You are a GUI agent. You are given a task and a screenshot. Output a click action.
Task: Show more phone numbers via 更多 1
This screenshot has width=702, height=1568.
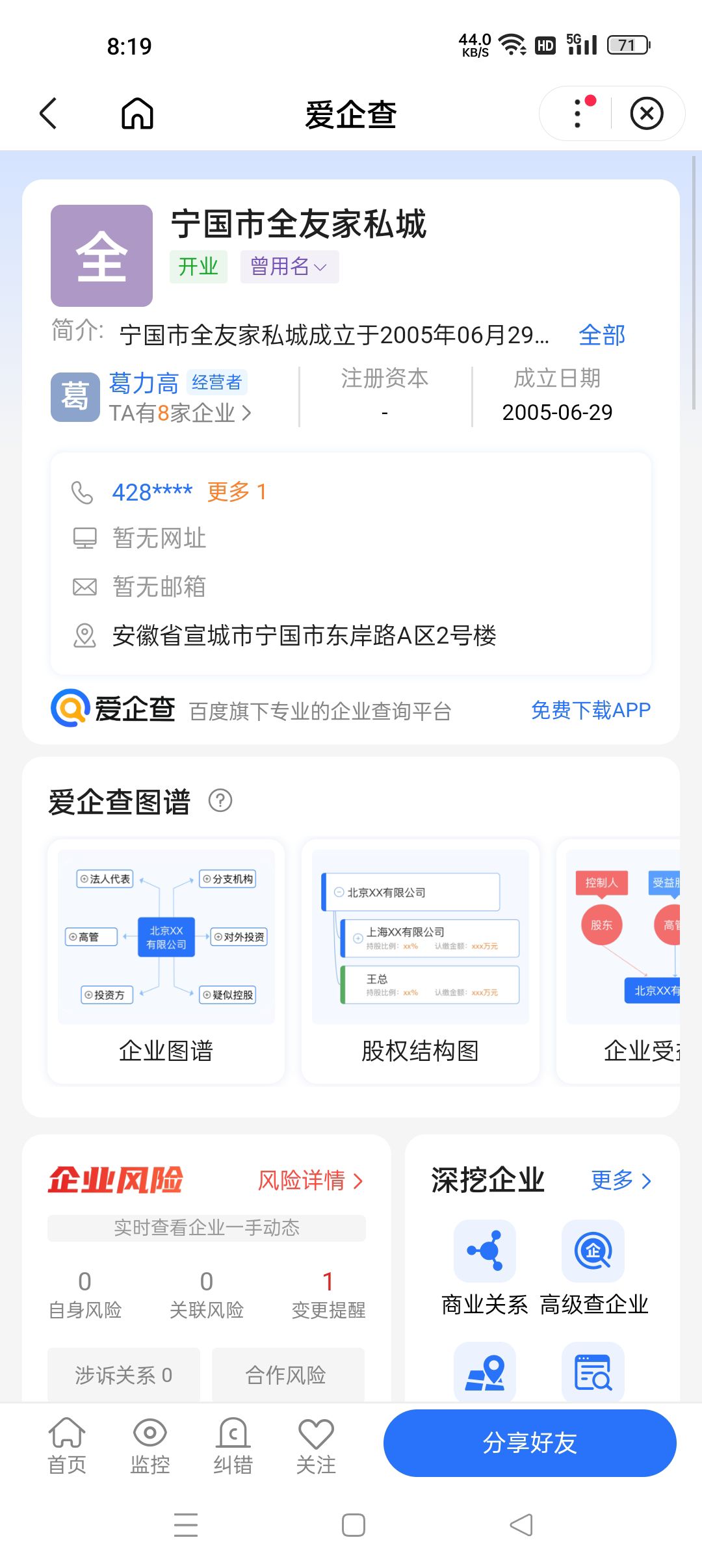coord(237,492)
